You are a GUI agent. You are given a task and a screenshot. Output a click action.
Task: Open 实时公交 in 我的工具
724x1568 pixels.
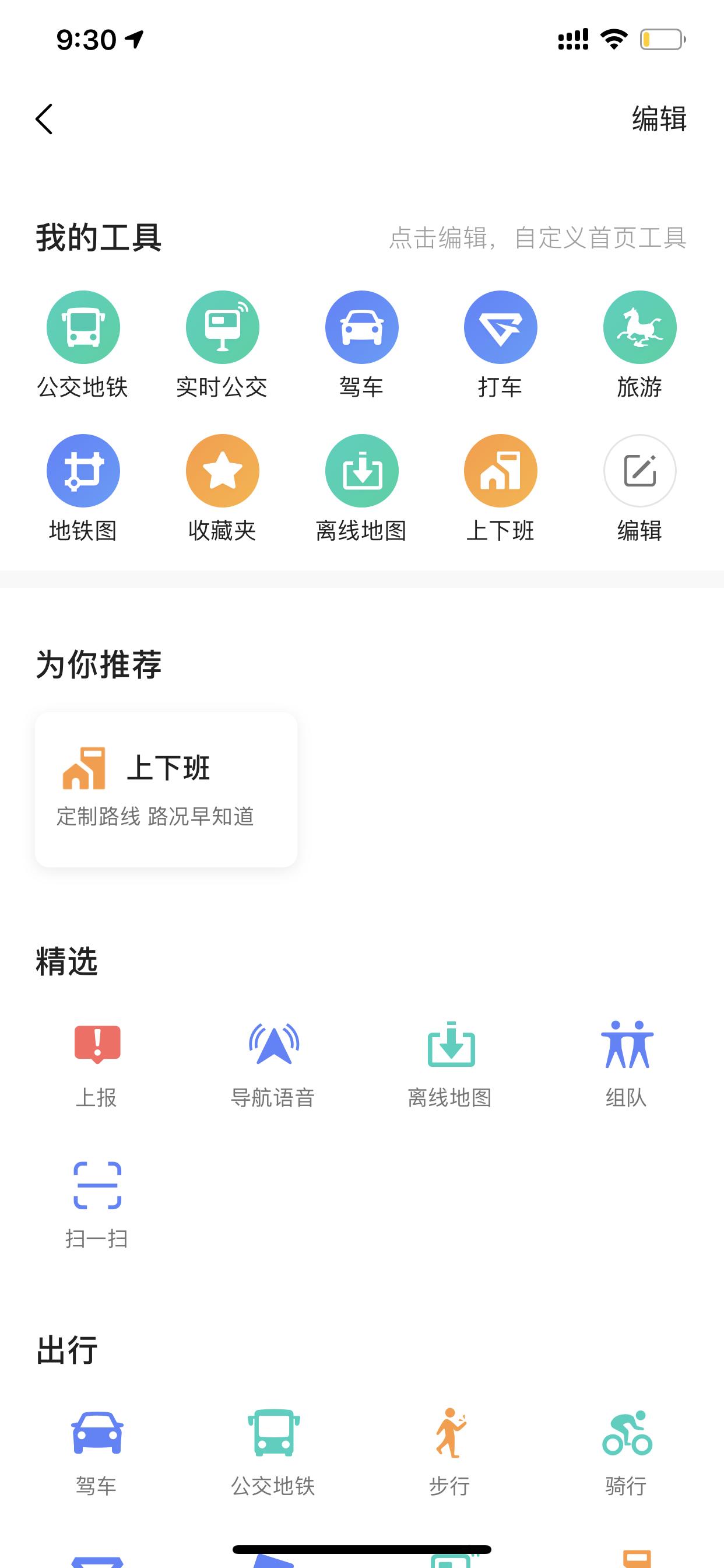click(x=222, y=345)
